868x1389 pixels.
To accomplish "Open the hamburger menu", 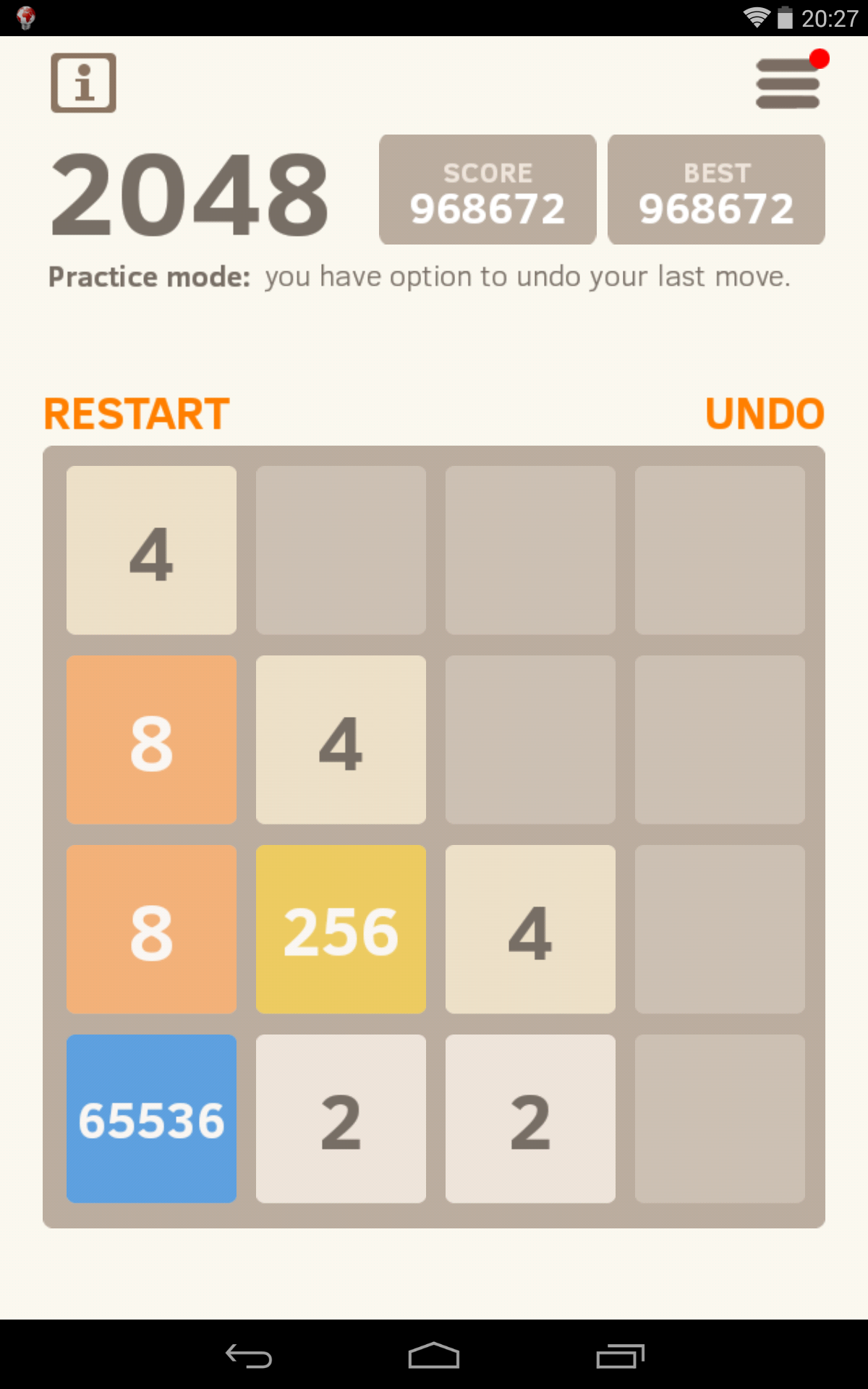I will click(x=788, y=84).
